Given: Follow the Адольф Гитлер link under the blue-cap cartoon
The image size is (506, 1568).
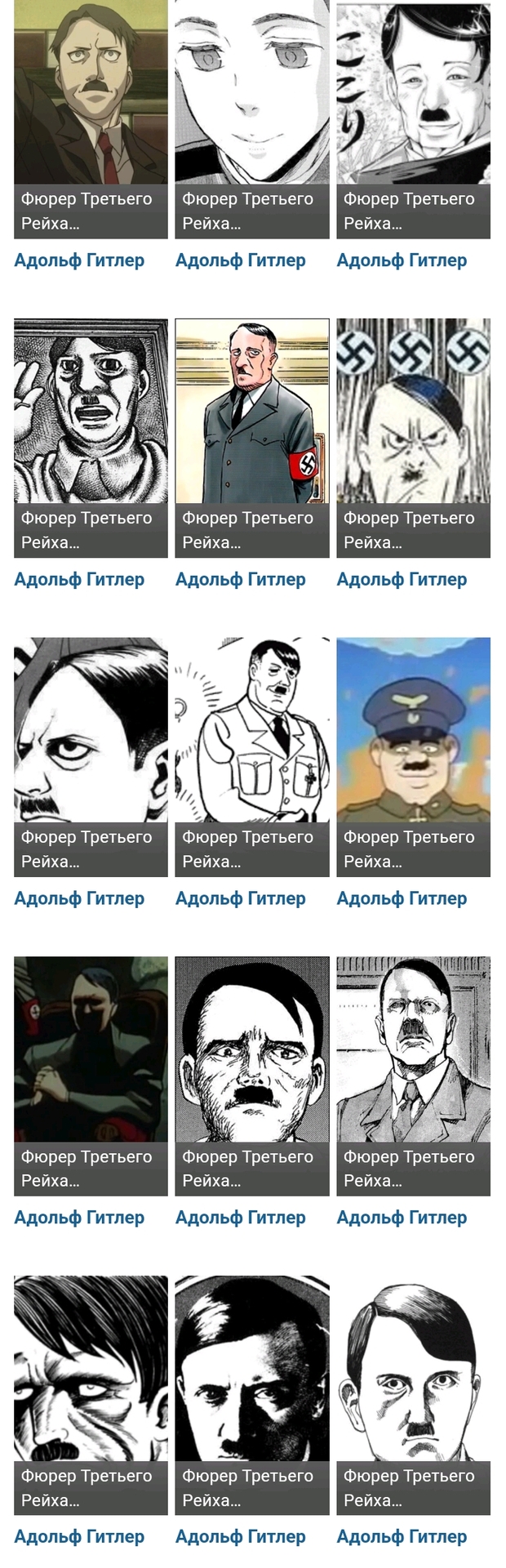Looking at the screenshot, I should [402, 898].
